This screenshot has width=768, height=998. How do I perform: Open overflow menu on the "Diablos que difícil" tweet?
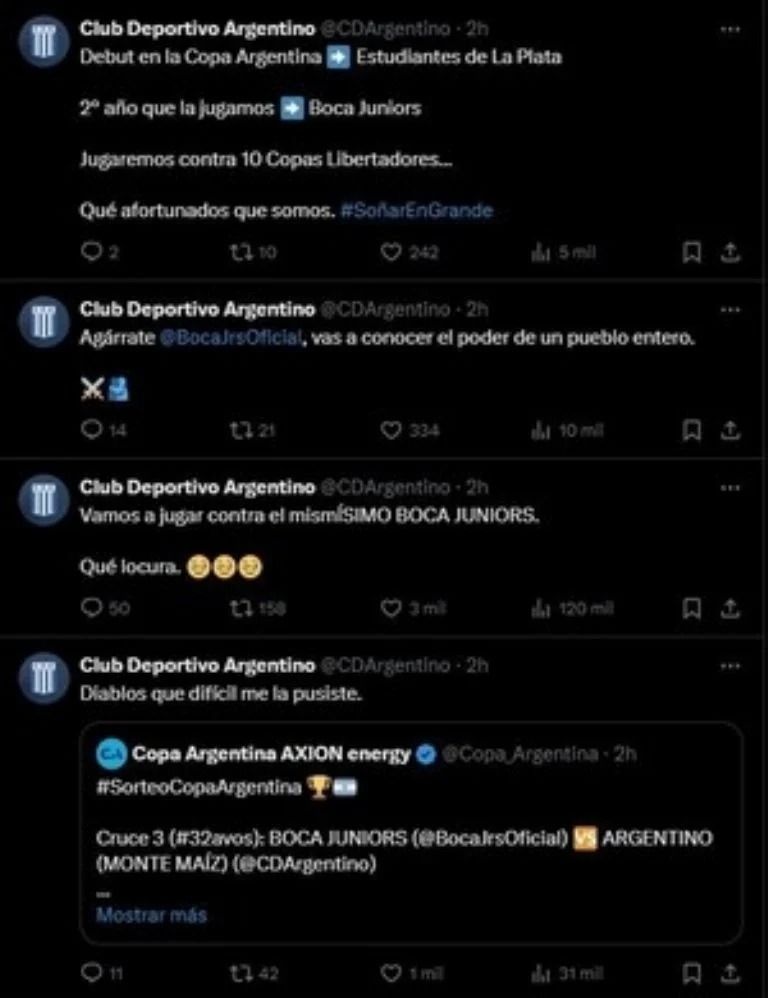[x=731, y=665]
